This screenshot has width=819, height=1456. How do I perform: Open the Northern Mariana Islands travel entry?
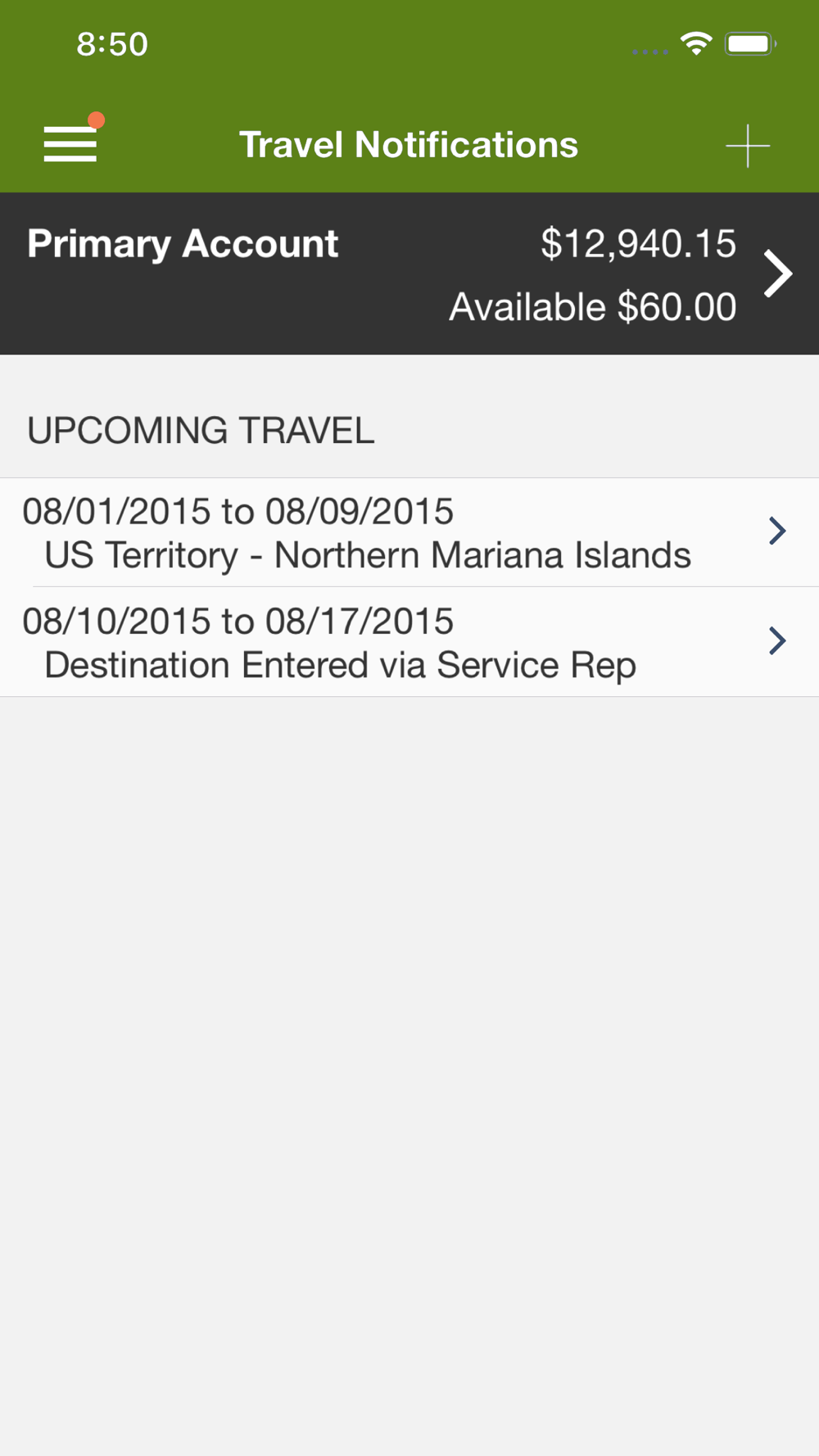[x=409, y=532]
